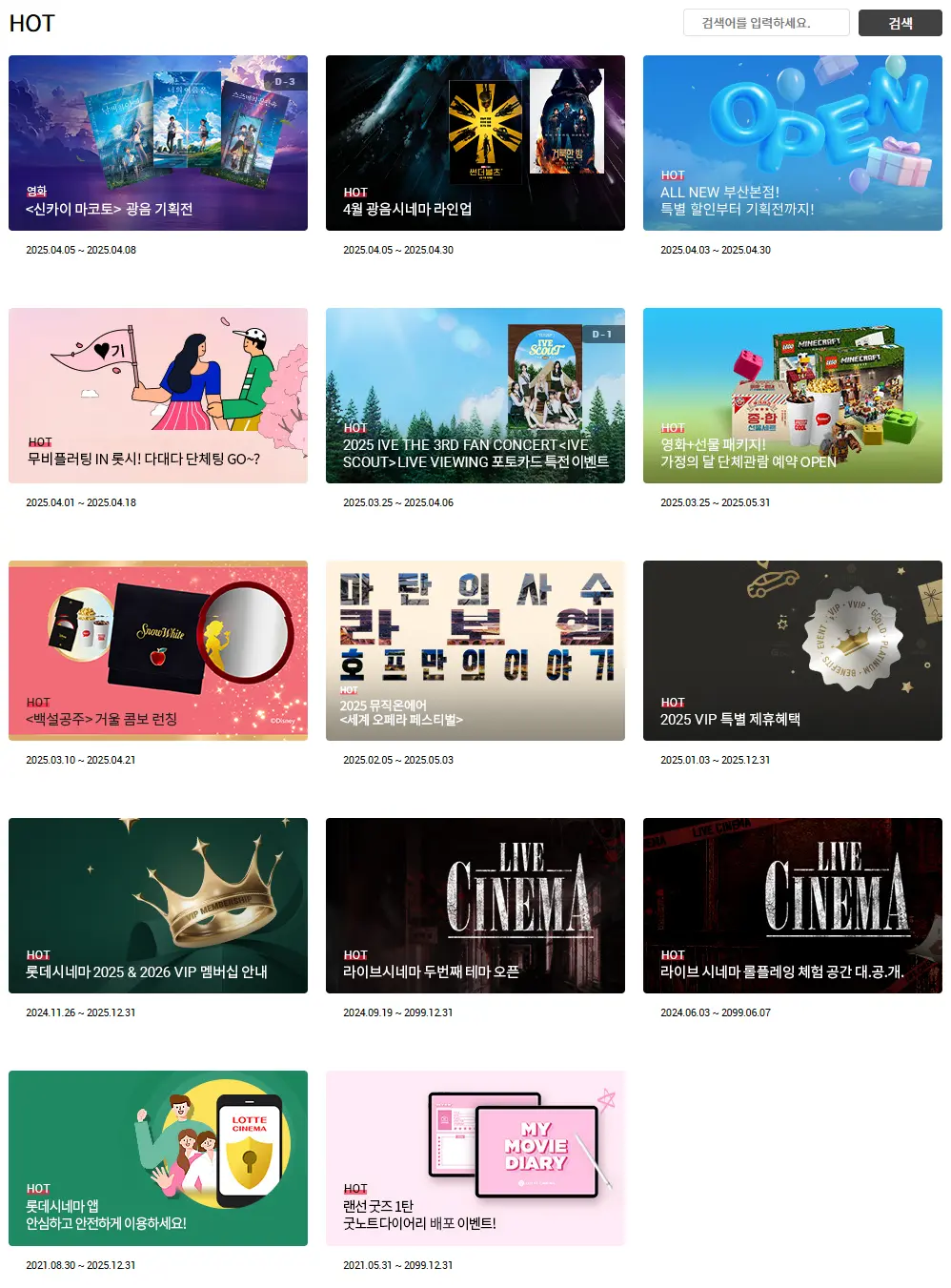View 라이브시네마 두번째 테마 오픈 card
The width and height of the screenshot is (951, 1288).
475,906
